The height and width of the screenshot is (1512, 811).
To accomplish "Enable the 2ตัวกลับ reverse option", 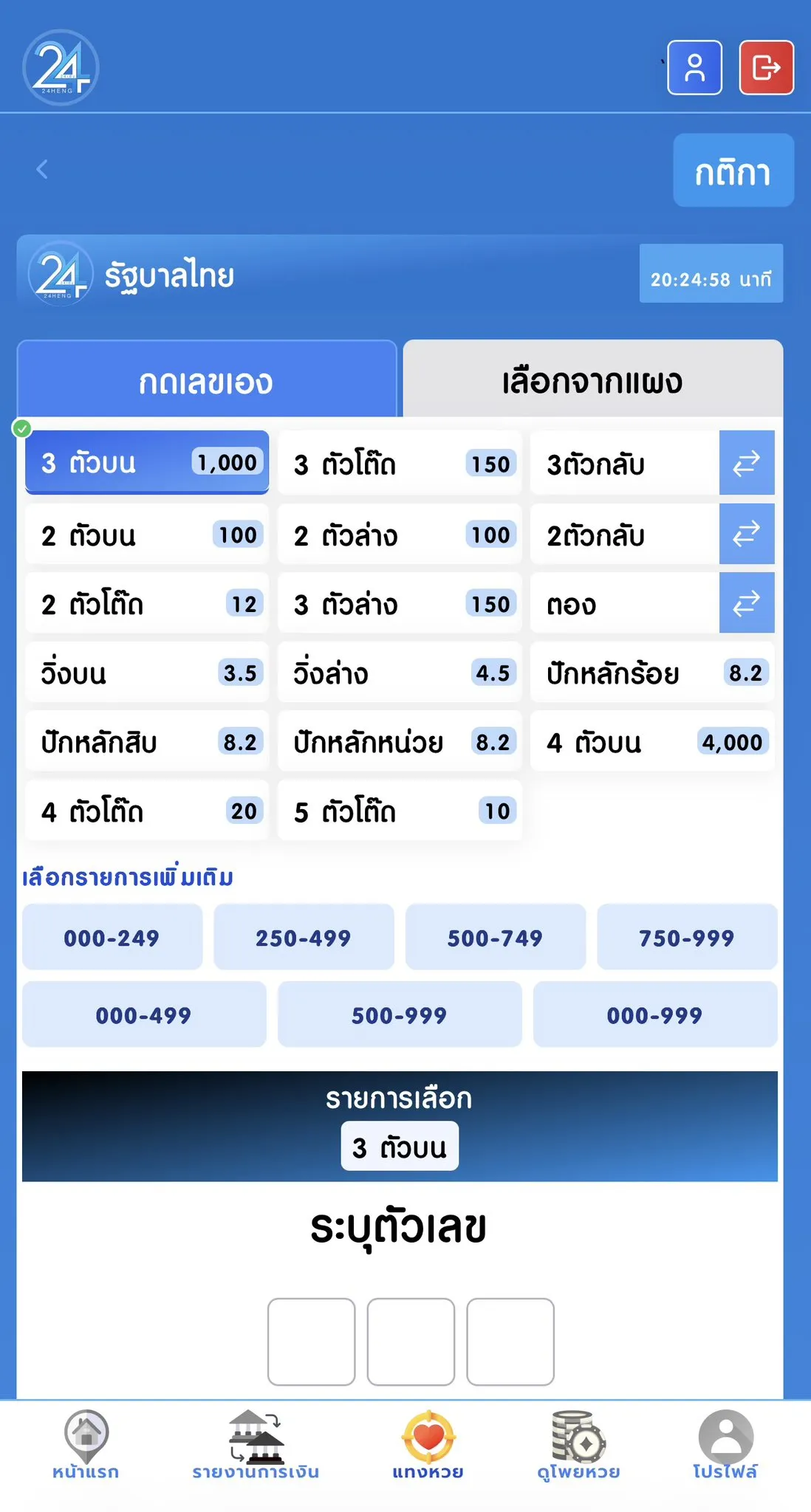I will 747,534.
